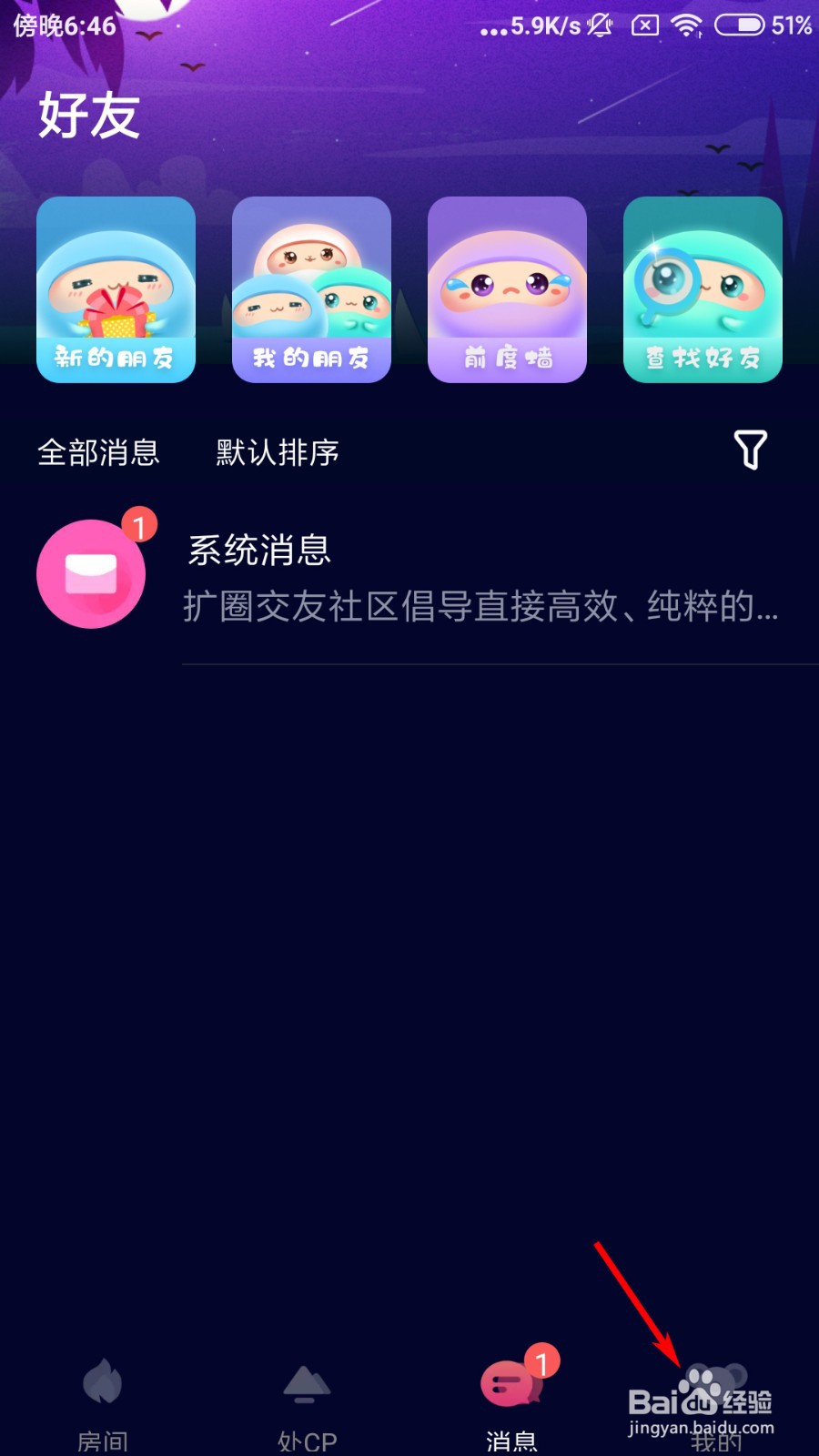Click the message filter funnel icon

(748, 450)
